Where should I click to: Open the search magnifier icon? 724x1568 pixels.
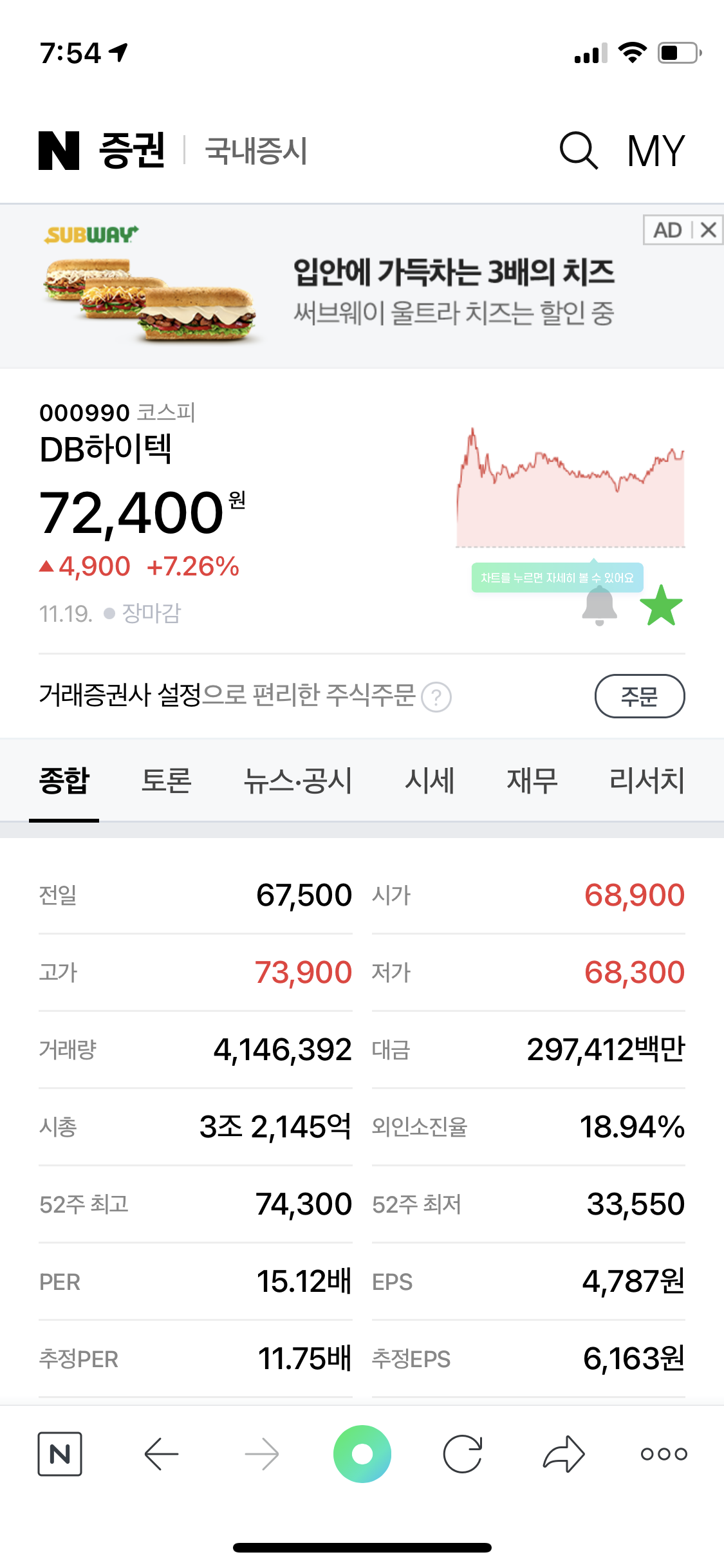578,151
